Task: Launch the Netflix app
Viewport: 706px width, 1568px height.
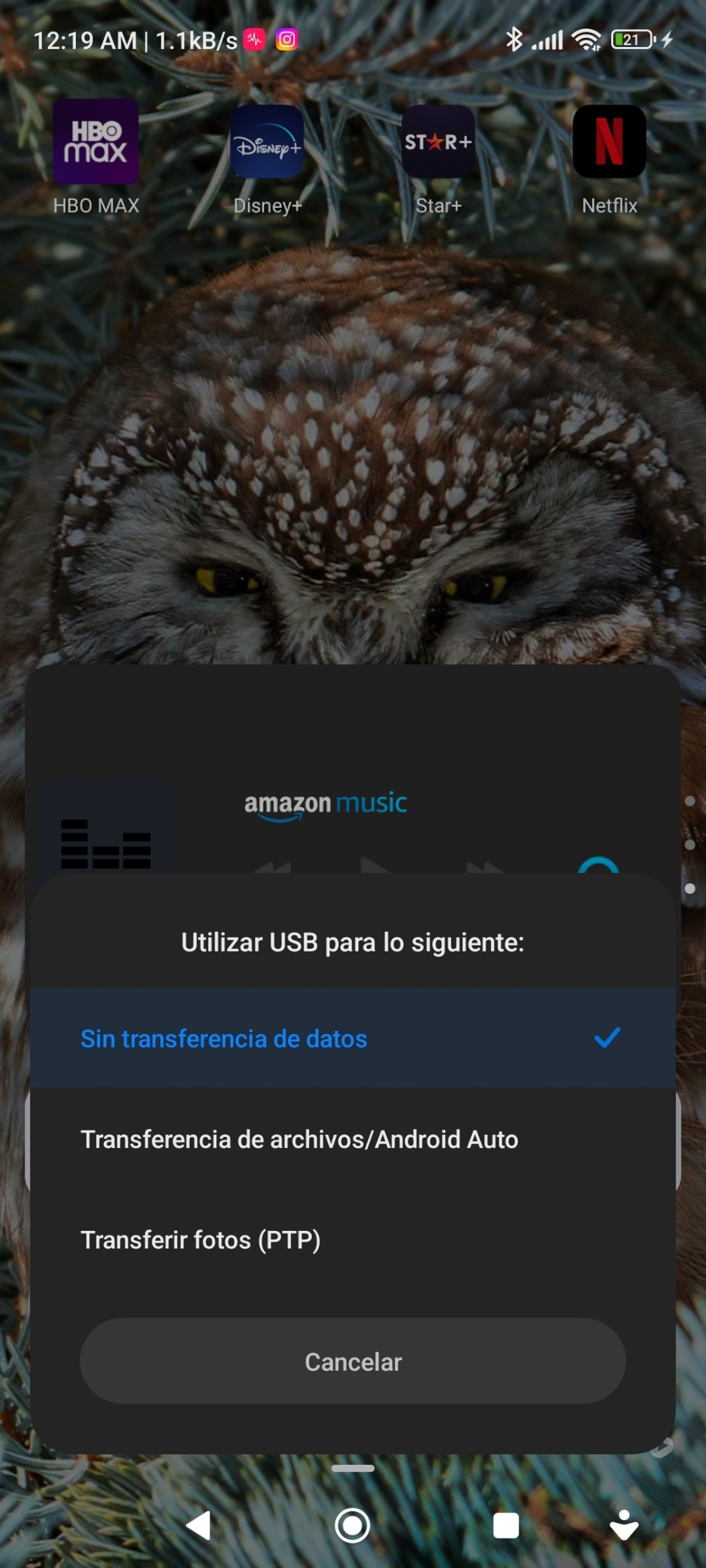Action: 609,142
